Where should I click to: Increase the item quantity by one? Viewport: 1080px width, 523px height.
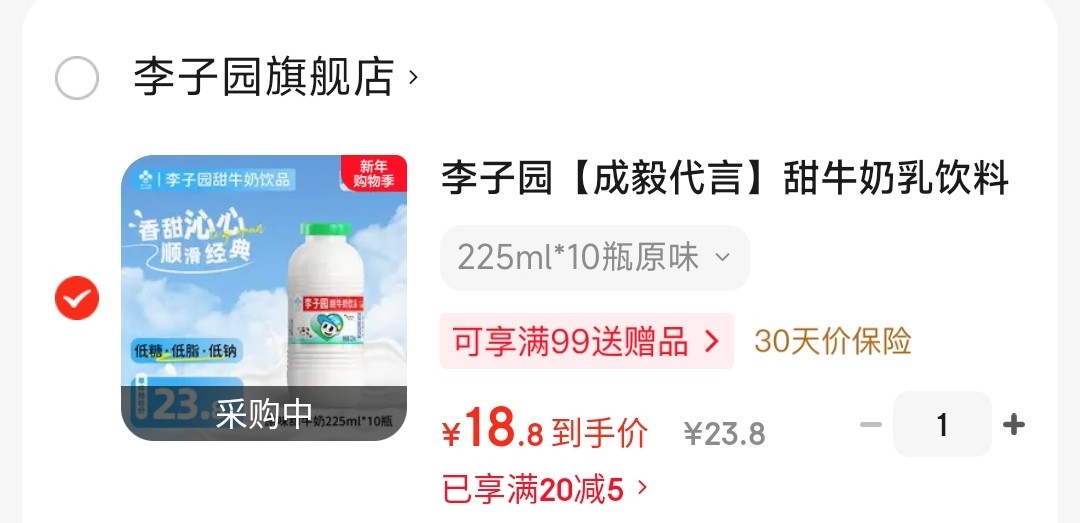click(1014, 425)
